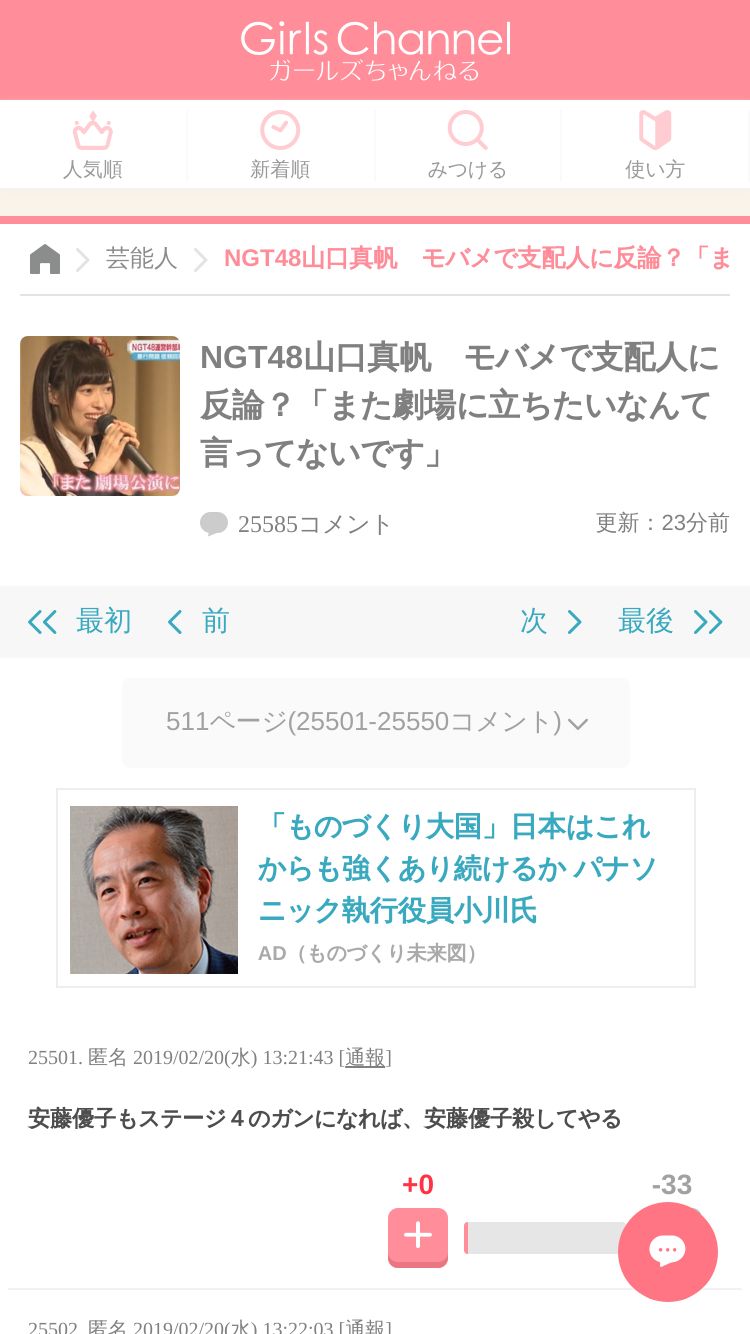Tap the floating comment bubble button
750x1334 pixels.
(x=667, y=1251)
